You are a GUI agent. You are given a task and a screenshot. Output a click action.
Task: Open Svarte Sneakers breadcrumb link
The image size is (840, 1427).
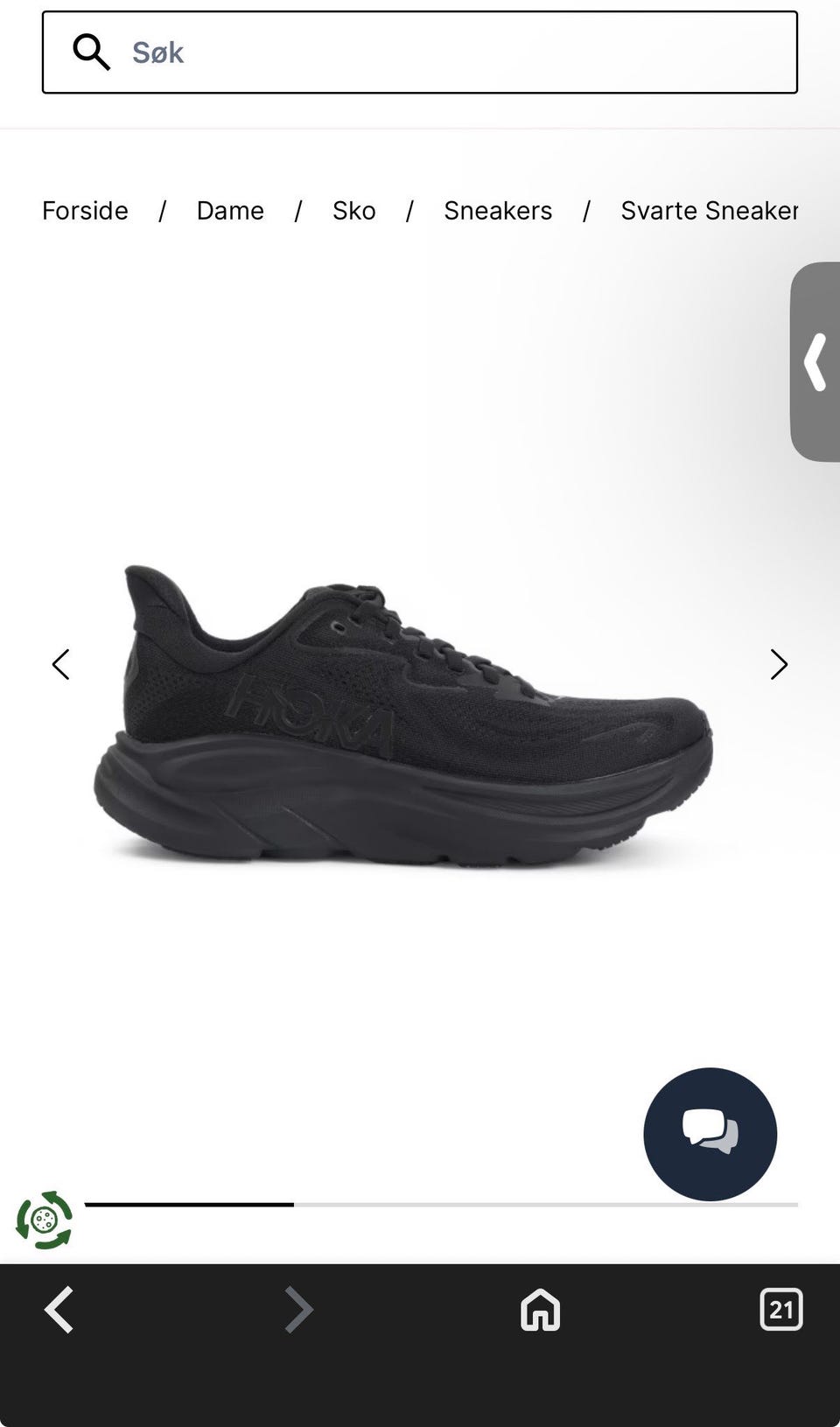[709, 211]
